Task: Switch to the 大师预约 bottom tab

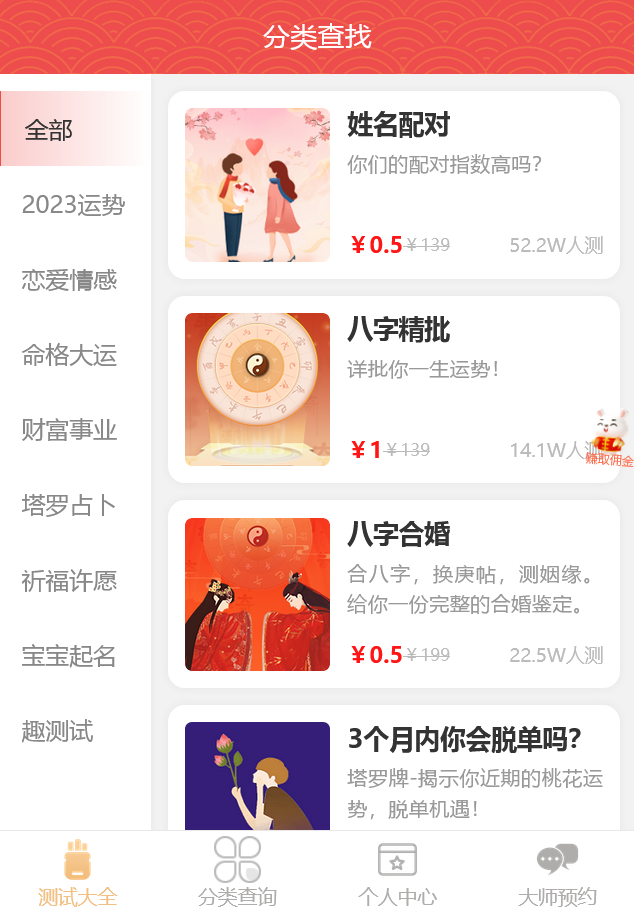Action: [x=557, y=873]
